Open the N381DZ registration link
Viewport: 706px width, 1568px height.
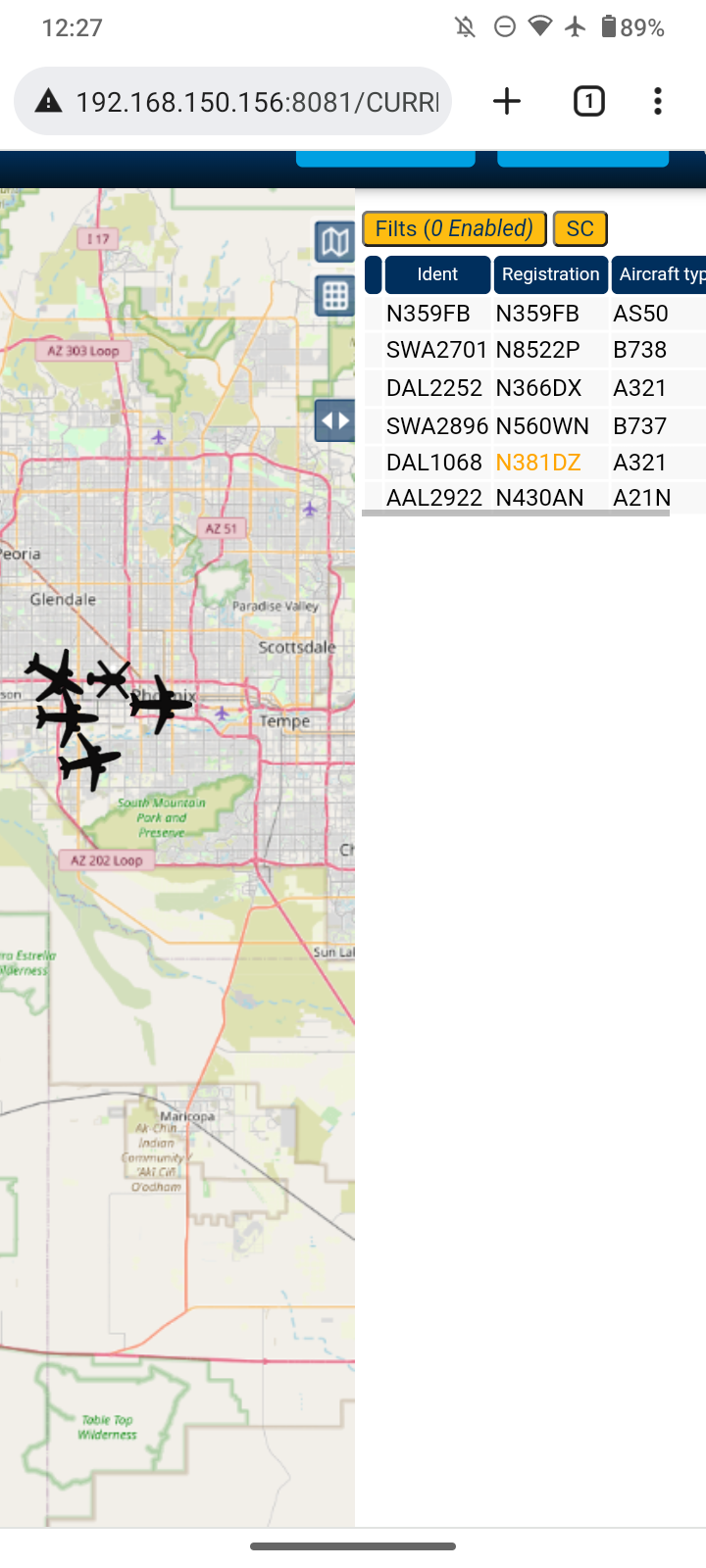pos(538,463)
